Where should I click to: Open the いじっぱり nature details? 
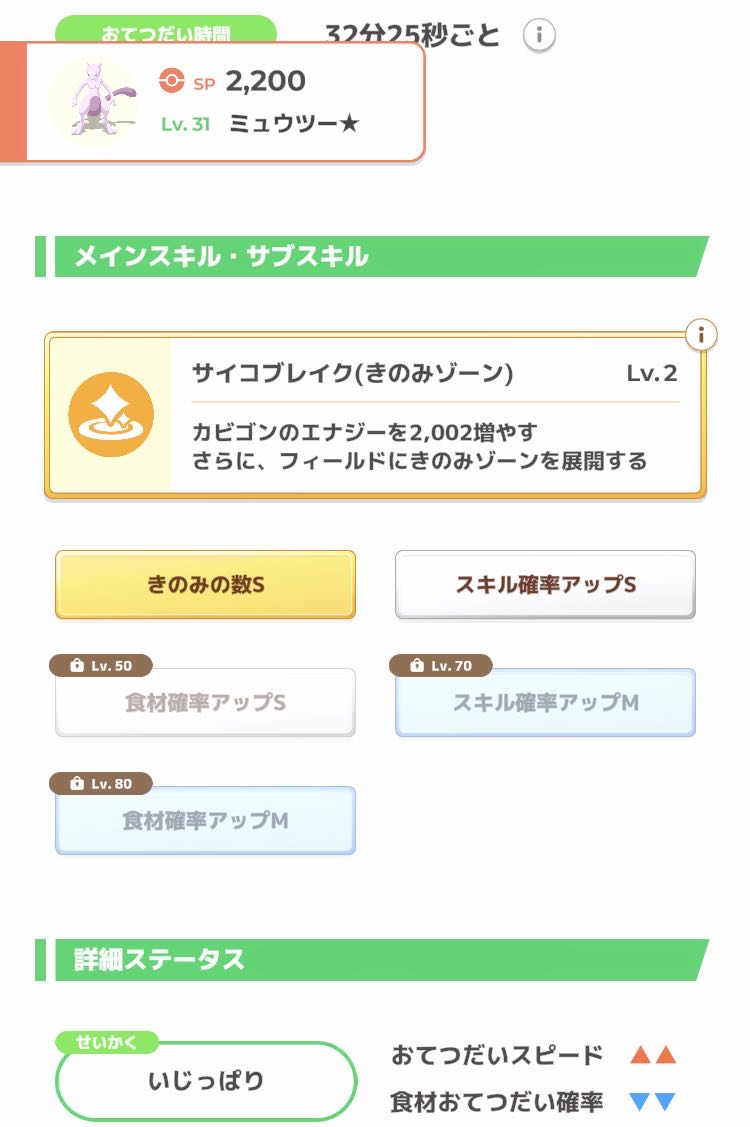pos(206,1080)
